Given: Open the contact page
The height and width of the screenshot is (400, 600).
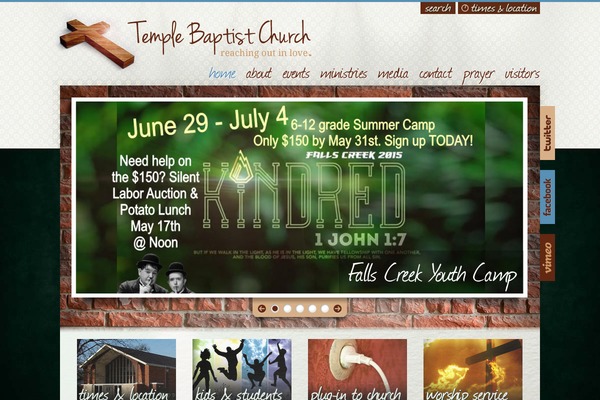Looking at the screenshot, I should pos(435,73).
